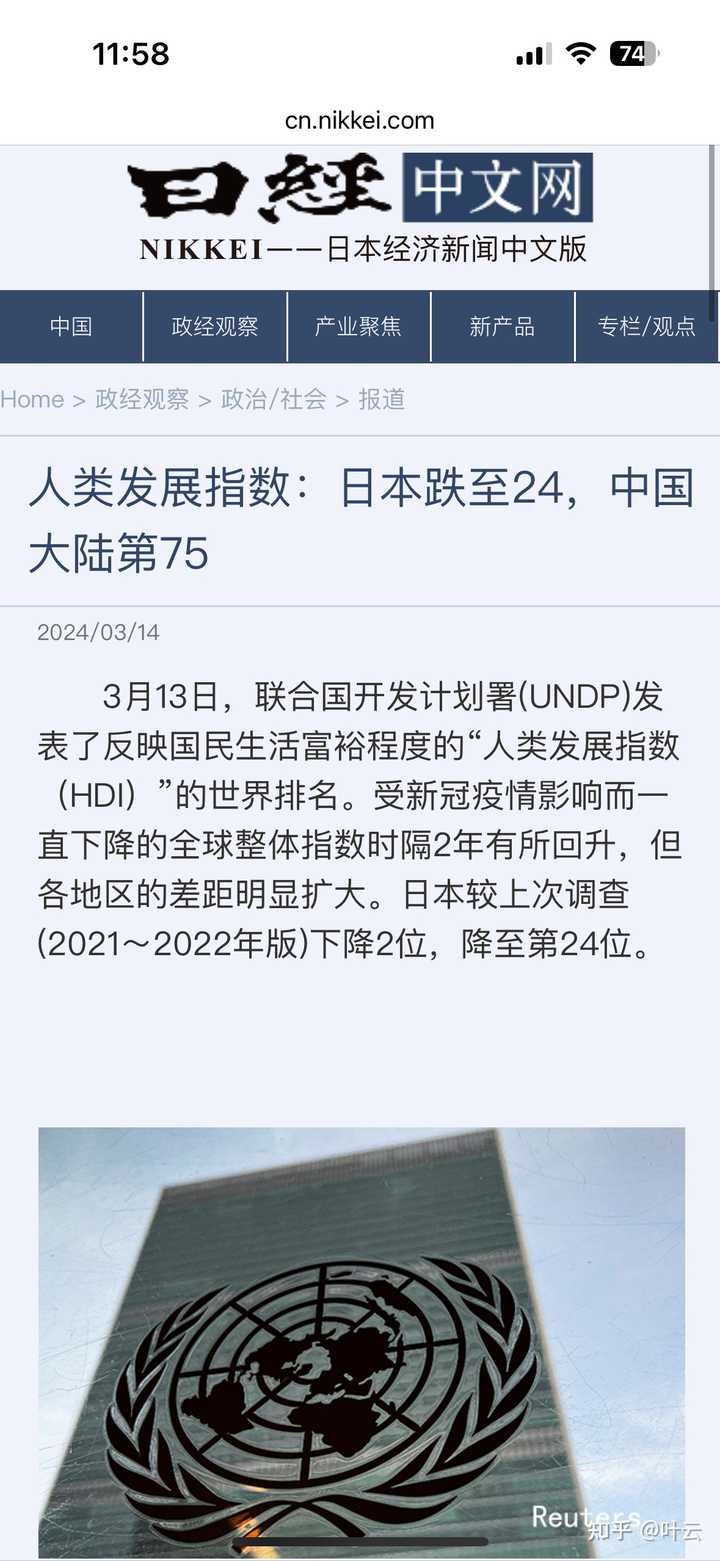Click the Home breadcrumb link
720x1561 pixels.
(x=33, y=399)
